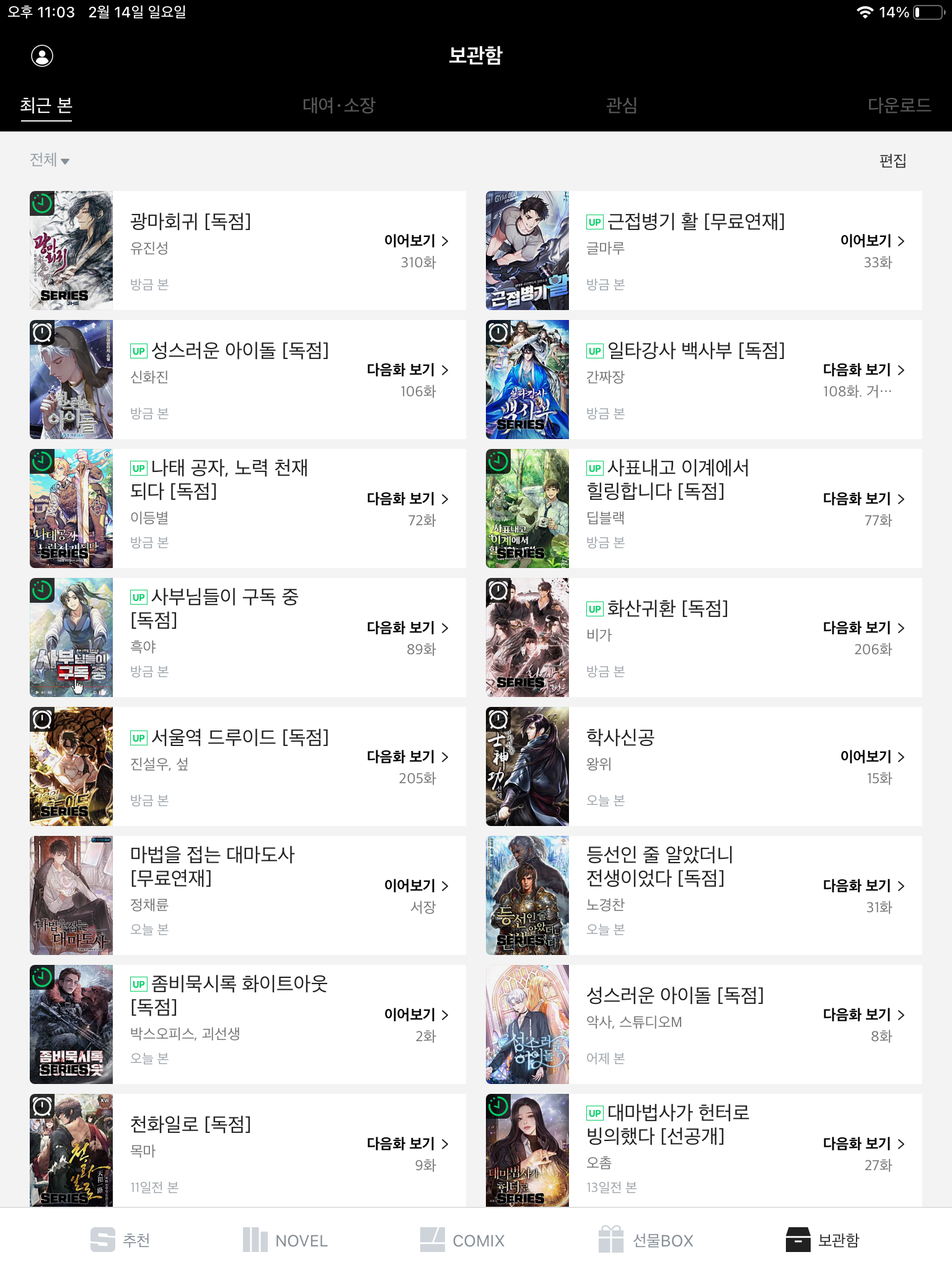
Task: View next episode of 서울역 드루이드
Action: [x=407, y=757]
